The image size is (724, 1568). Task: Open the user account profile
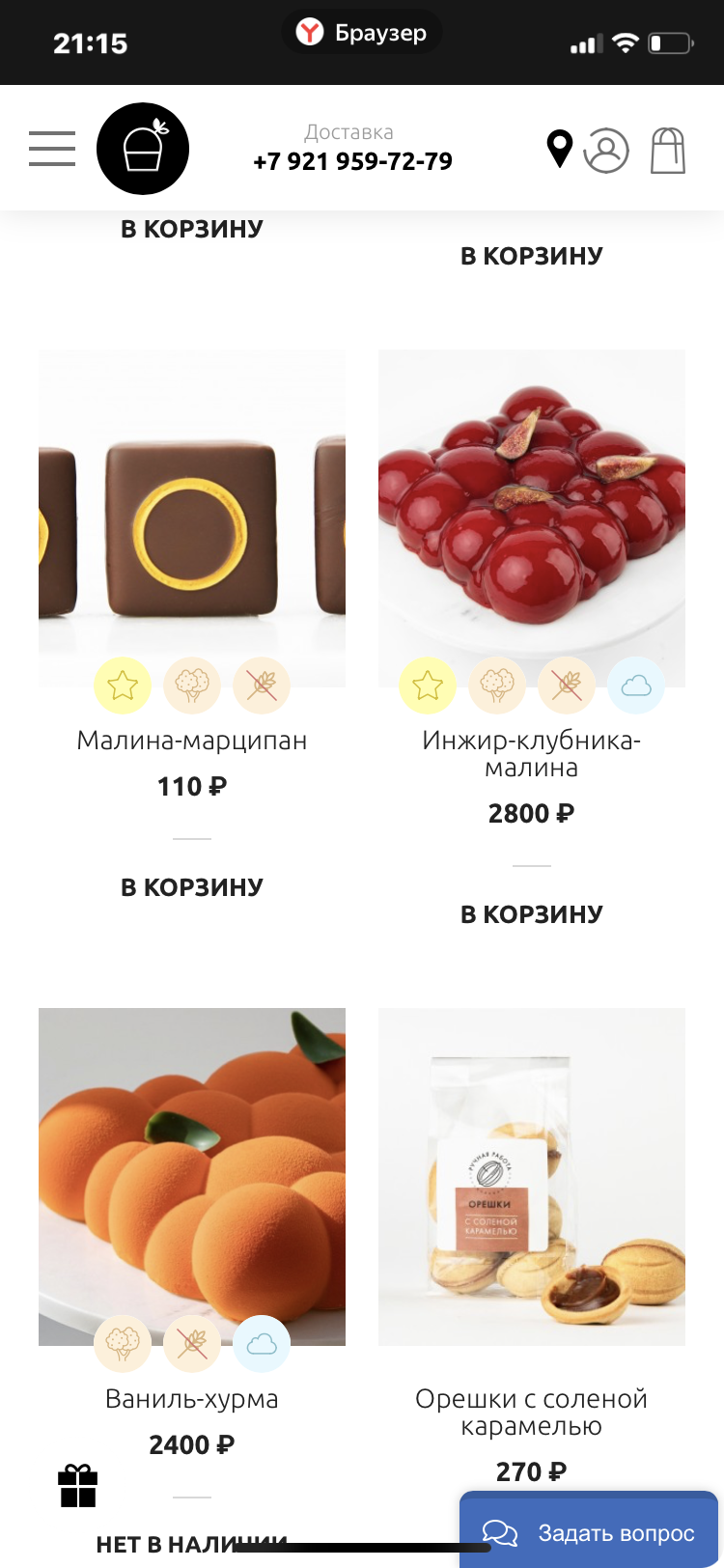coord(606,151)
